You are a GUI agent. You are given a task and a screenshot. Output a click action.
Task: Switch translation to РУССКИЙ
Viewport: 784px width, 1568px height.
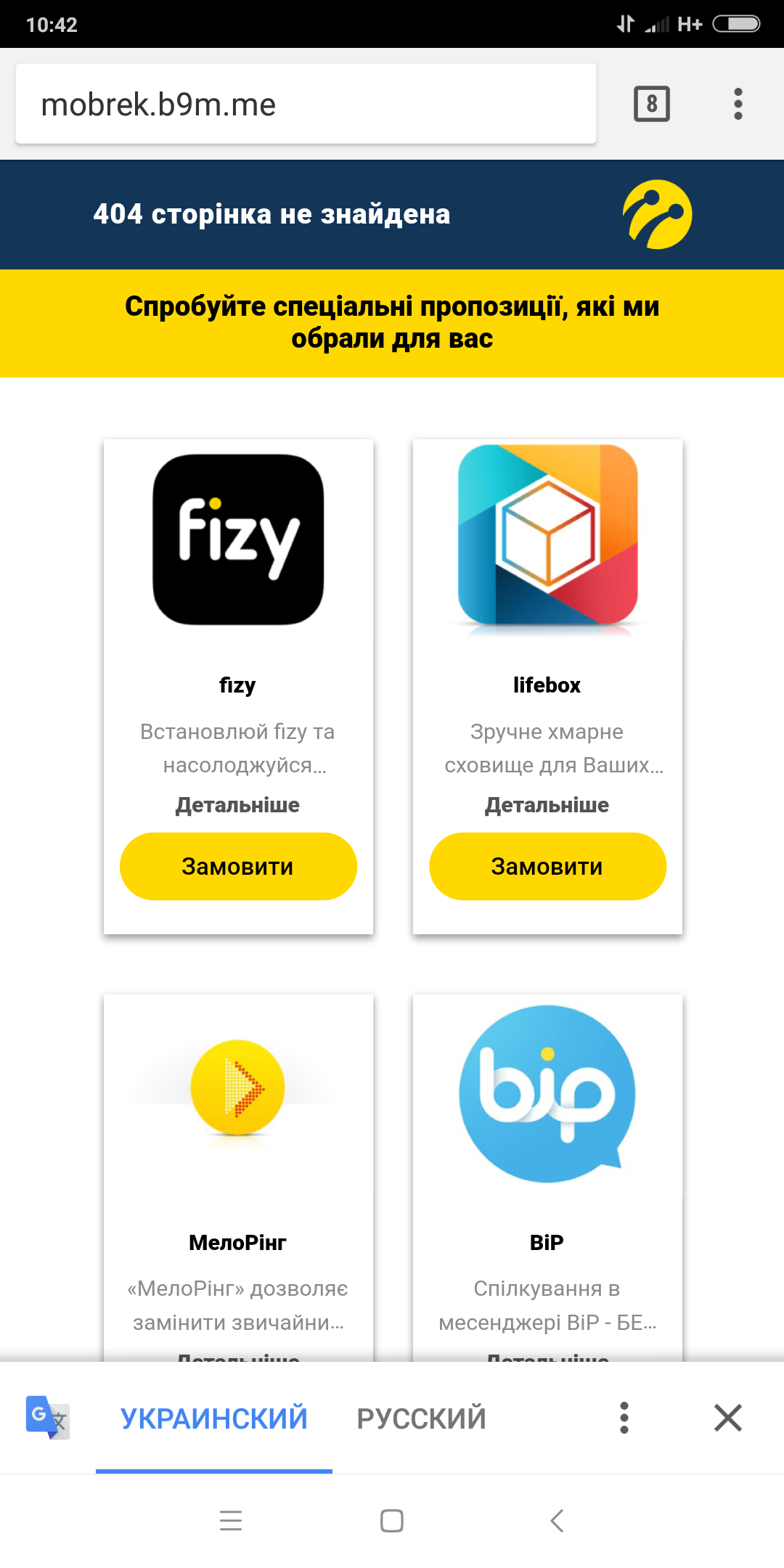[x=421, y=1418]
